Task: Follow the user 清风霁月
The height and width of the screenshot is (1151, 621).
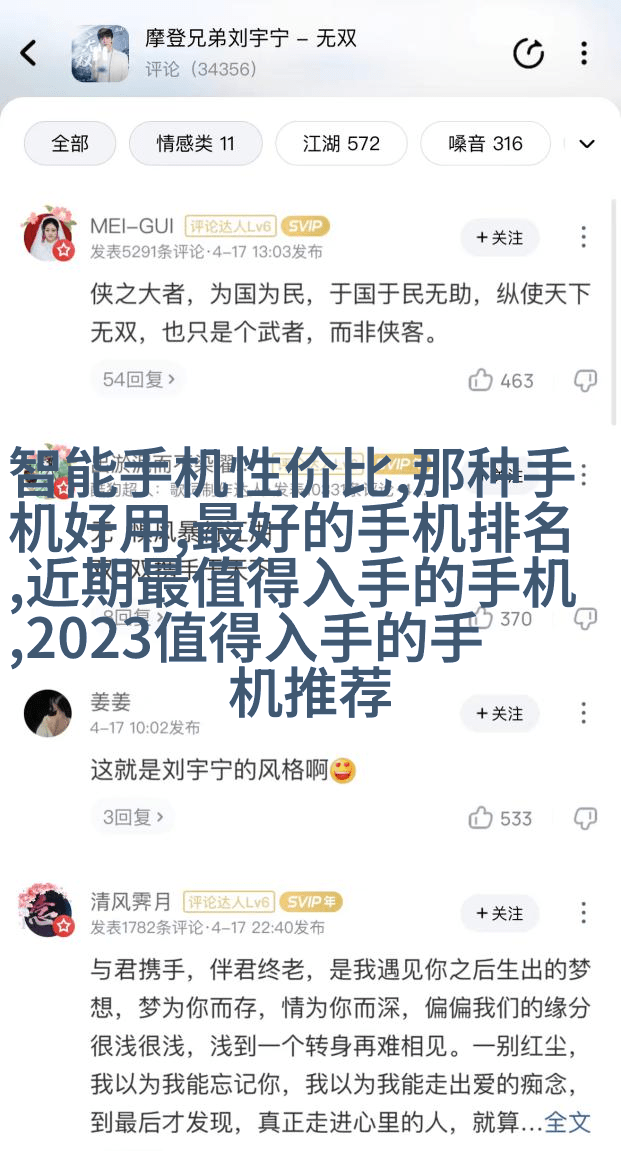Action: coord(499,914)
